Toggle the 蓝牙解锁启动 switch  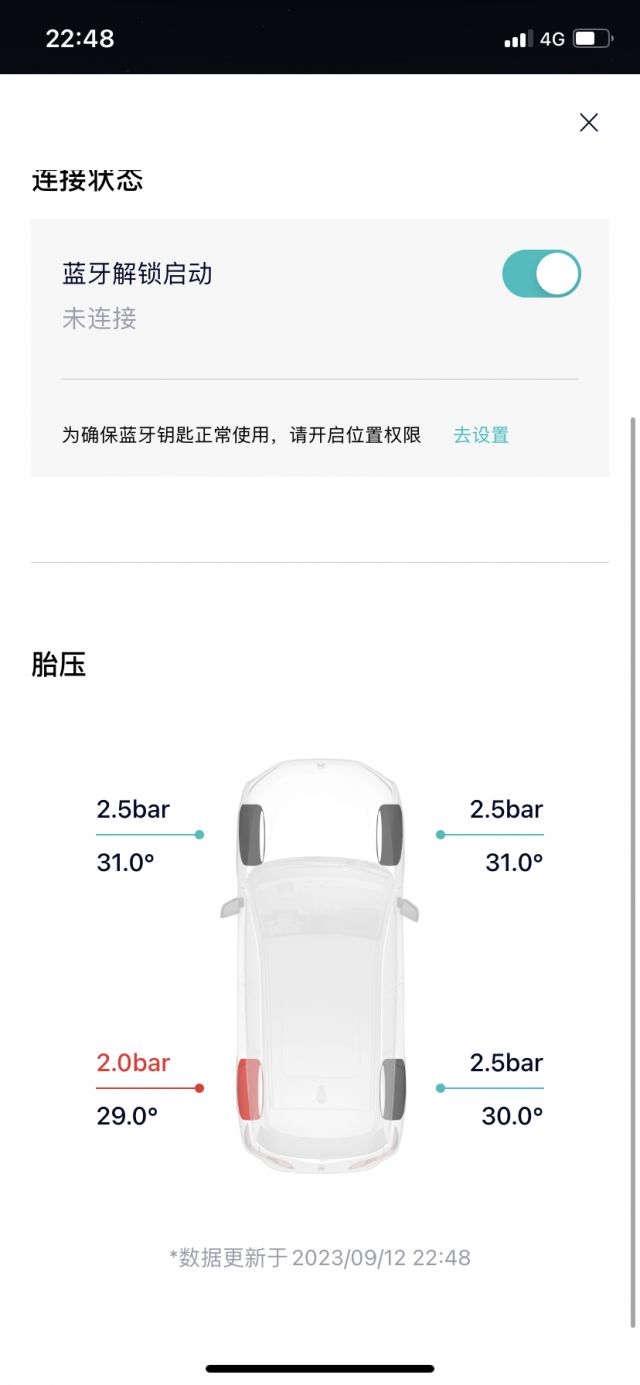[541, 274]
